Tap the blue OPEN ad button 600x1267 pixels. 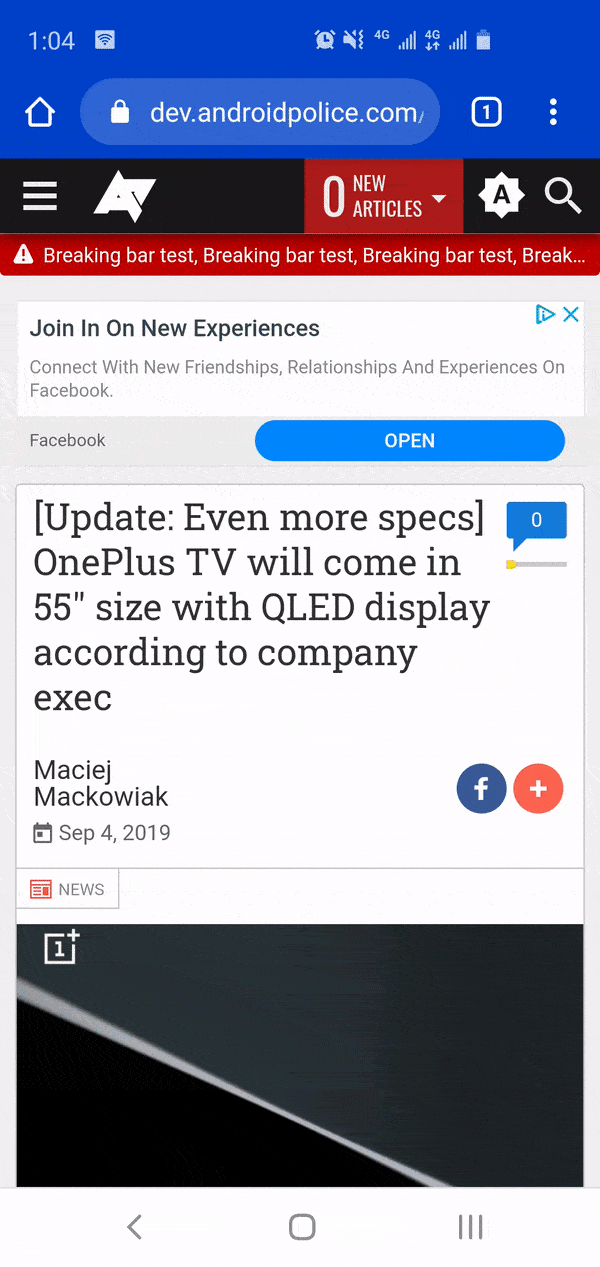pos(409,440)
